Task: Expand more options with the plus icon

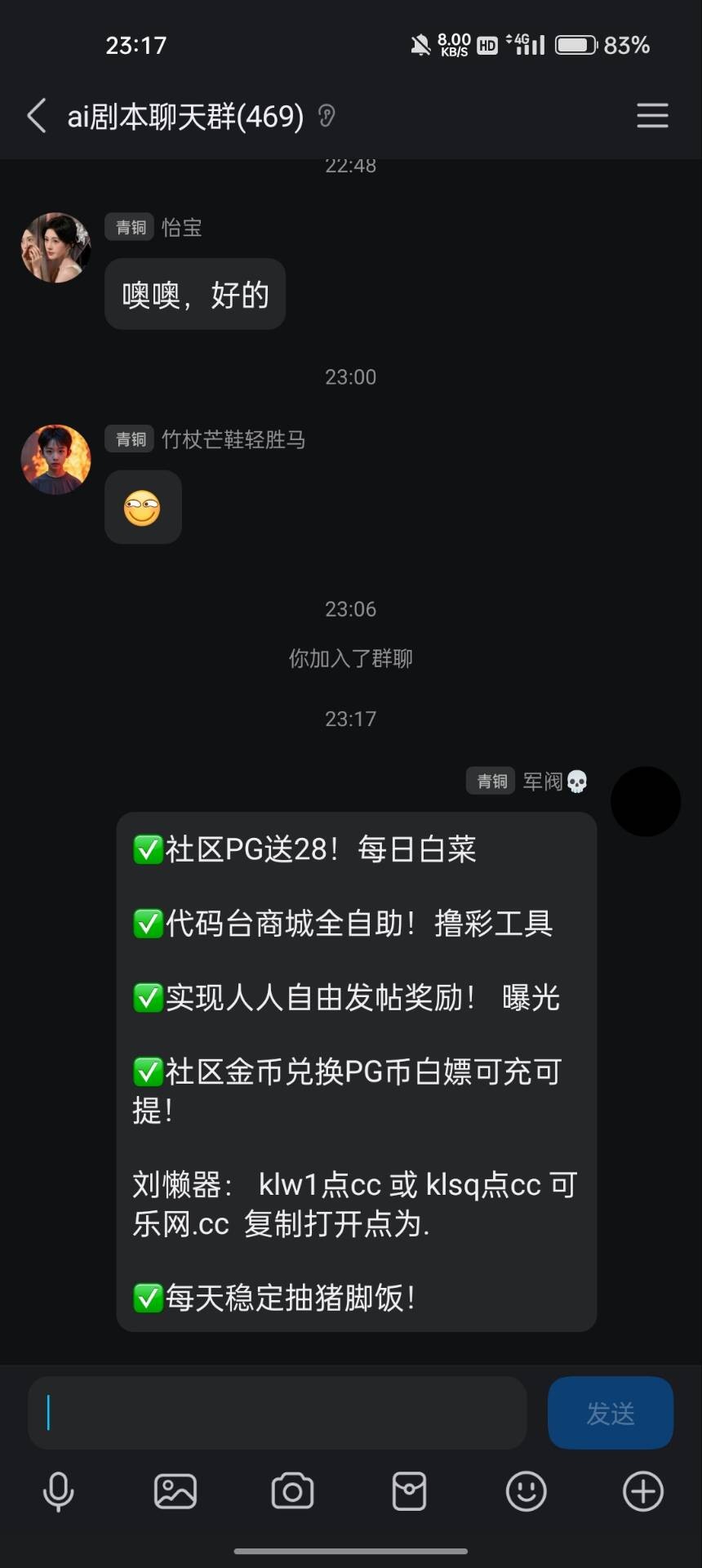Action: 643,1492
